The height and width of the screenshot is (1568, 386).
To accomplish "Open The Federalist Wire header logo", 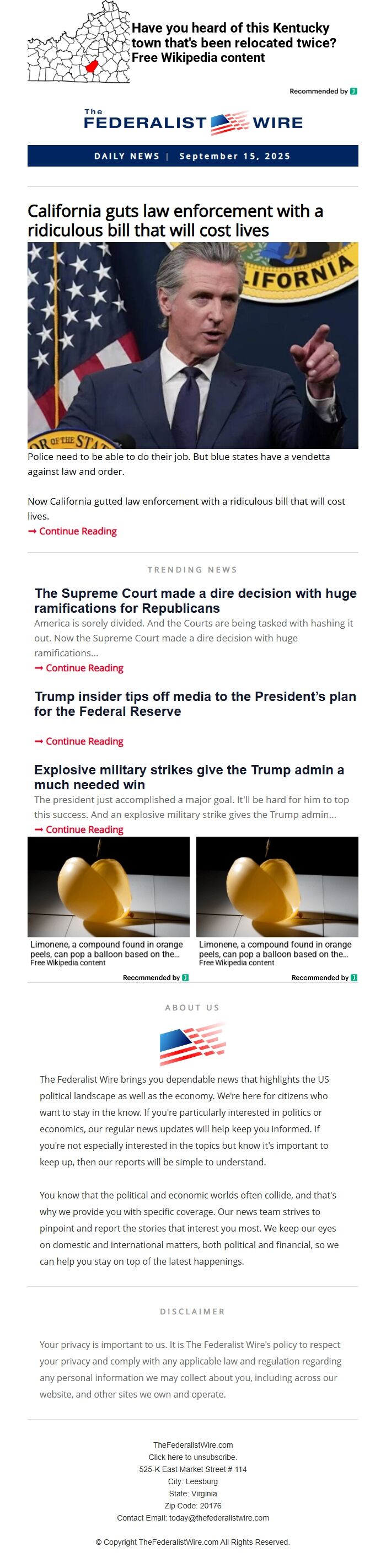I will pyautogui.click(x=192, y=122).
